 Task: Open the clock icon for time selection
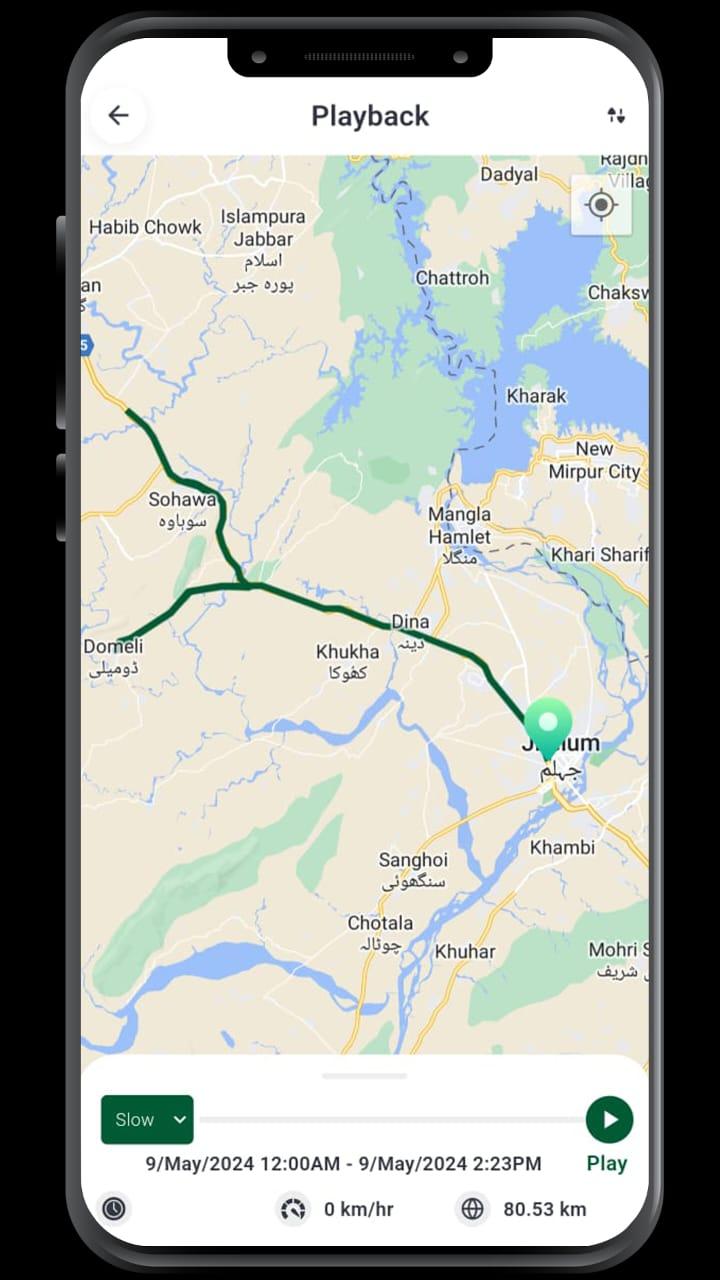pos(115,1209)
